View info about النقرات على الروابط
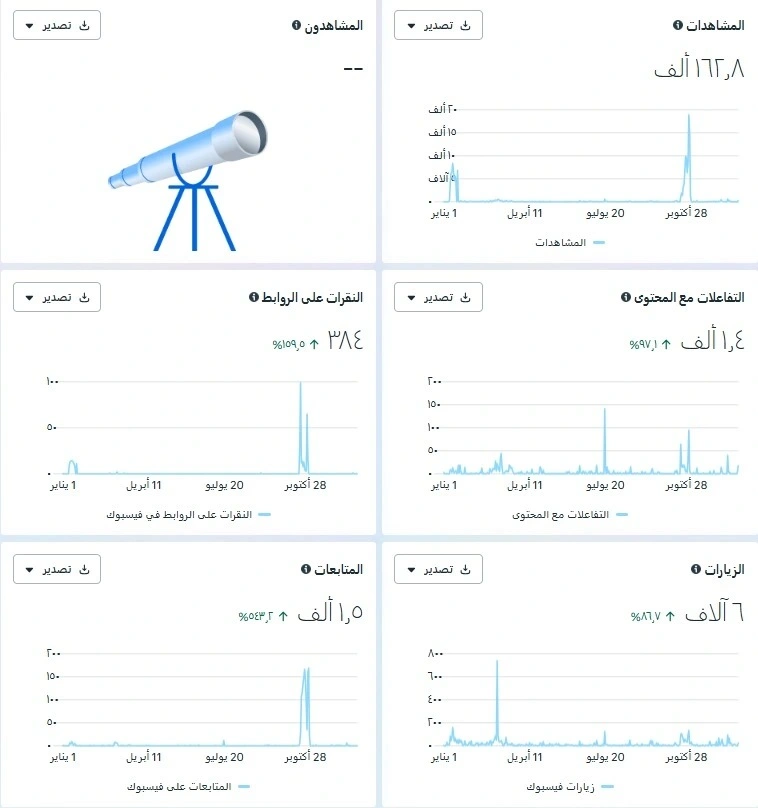Screen dimensions: 758x808 (253, 298)
